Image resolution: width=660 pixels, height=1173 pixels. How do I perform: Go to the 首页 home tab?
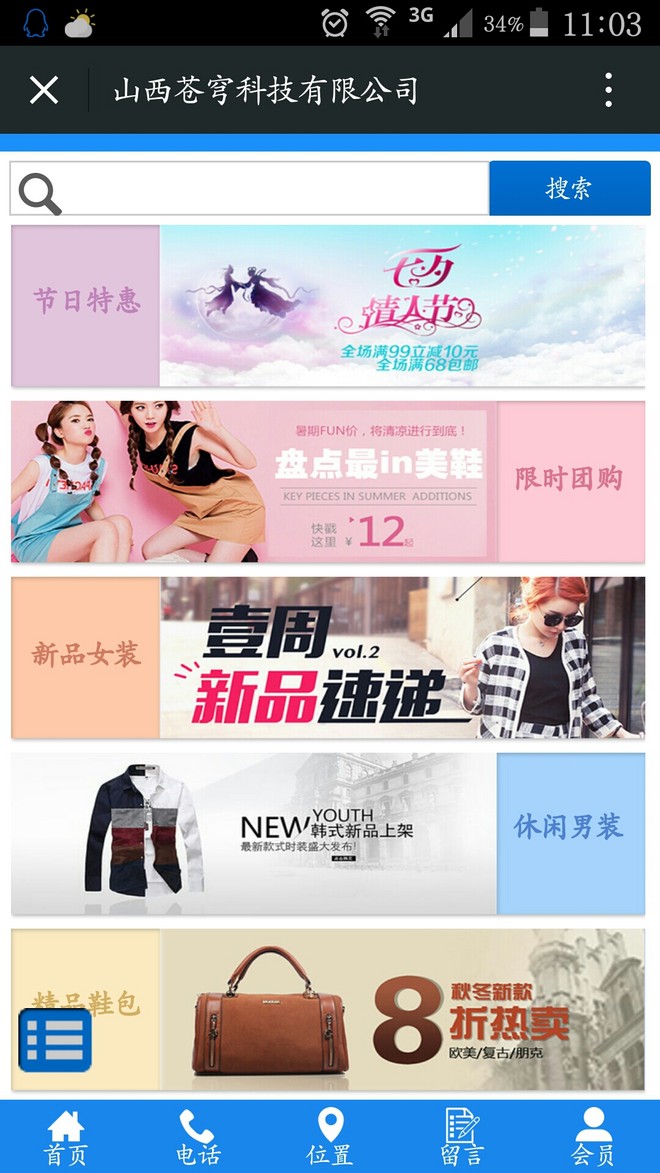pos(66,1137)
